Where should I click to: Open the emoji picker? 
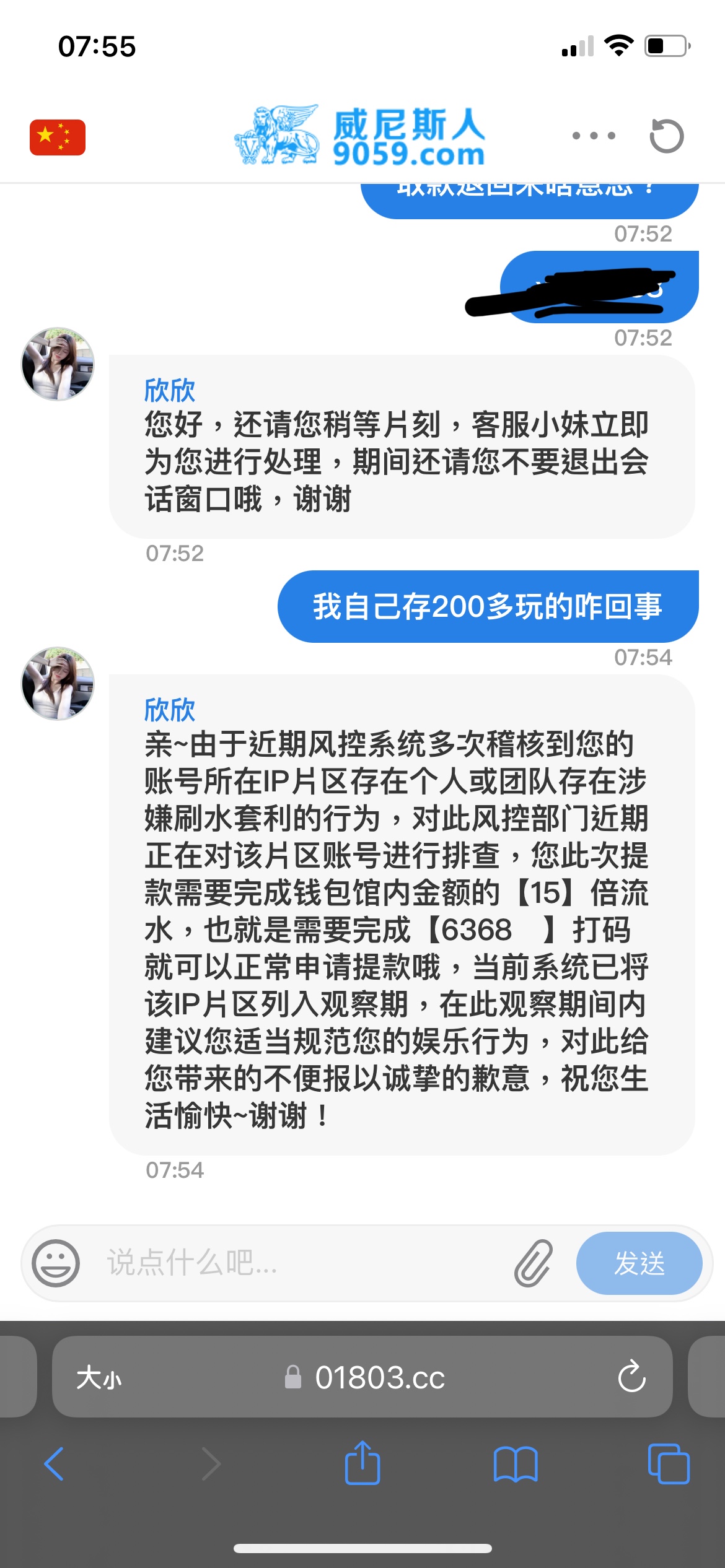(56, 1263)
